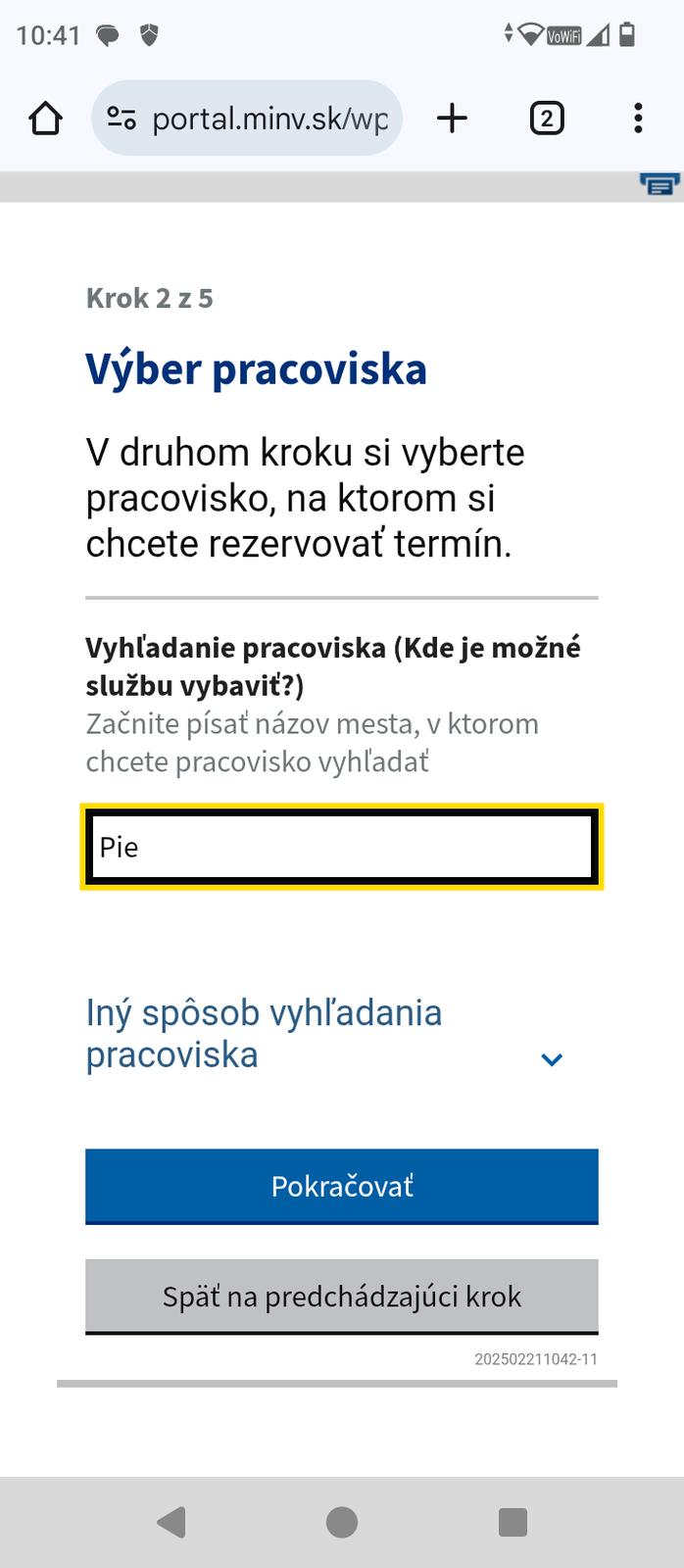Focus the workplace search field containing Pie
The height and width of the screenshot is (1568, 684).
341,847
